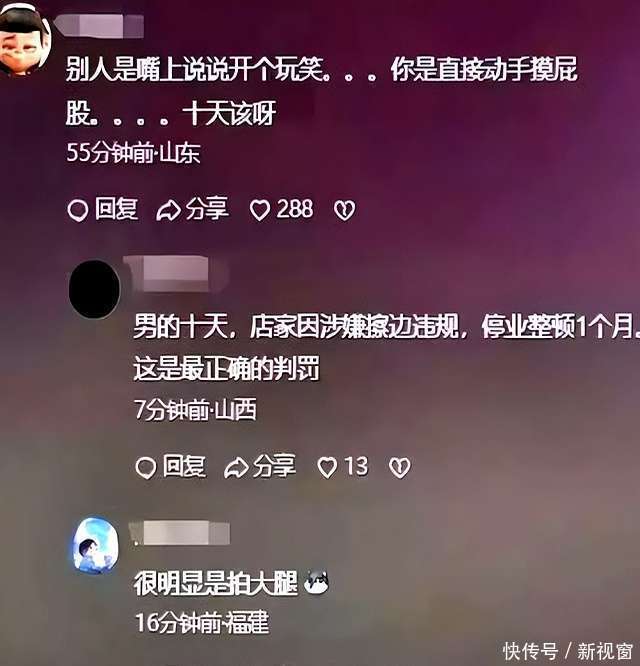Dislike the comment from 山东
Viewport: 640px width, 666px height.
344,210
